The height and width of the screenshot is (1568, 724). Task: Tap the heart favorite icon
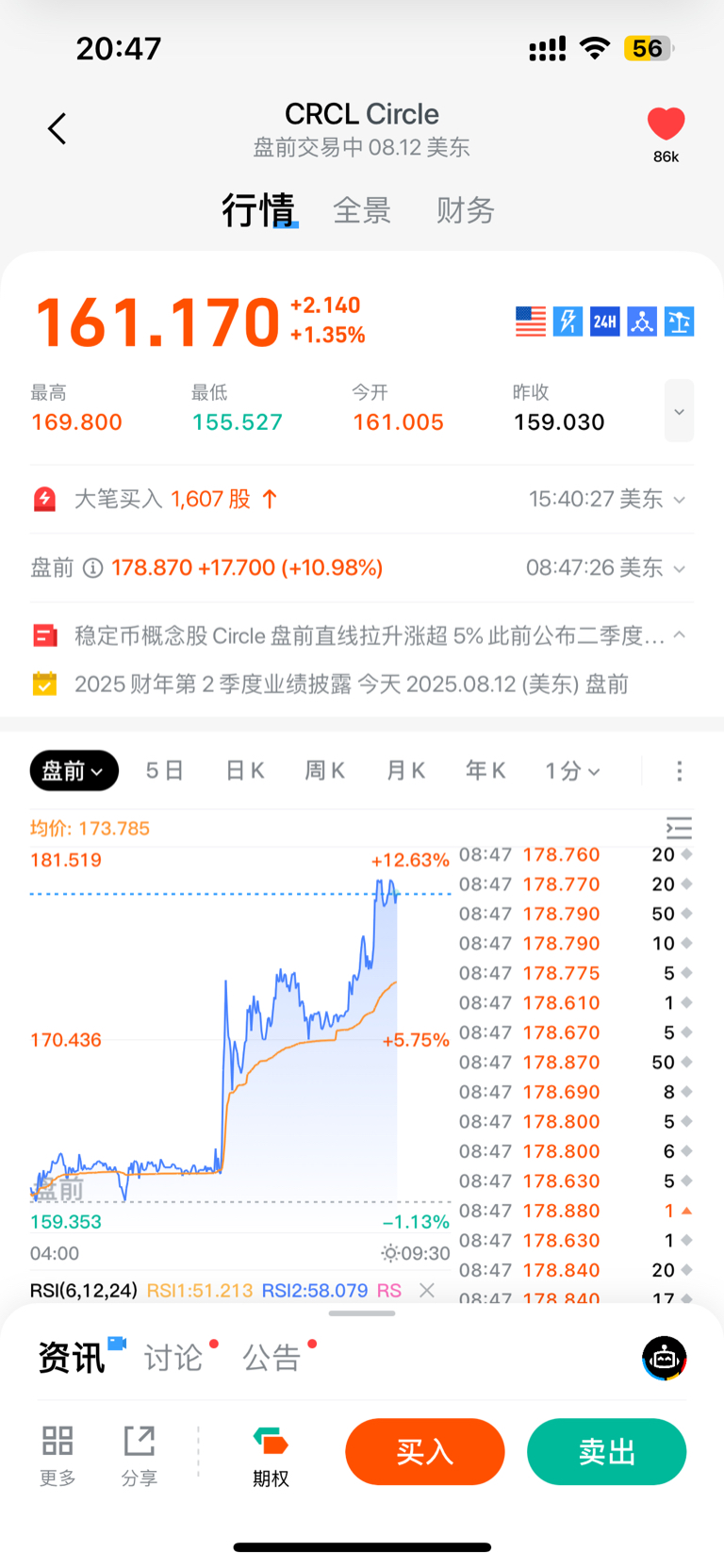pos(666,124)
